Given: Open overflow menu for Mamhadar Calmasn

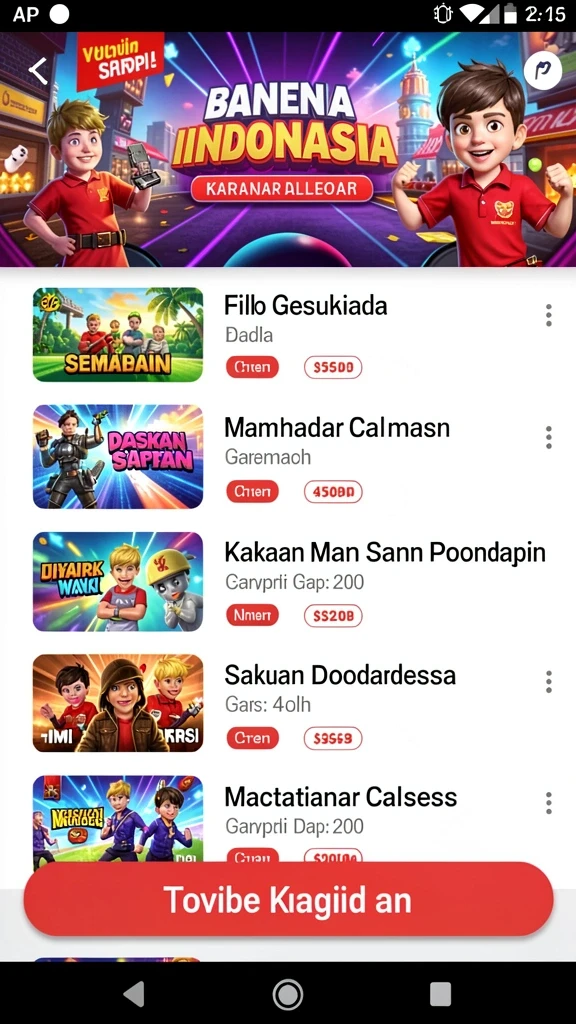Looking at the screenshot, I should tap(549, 438).
